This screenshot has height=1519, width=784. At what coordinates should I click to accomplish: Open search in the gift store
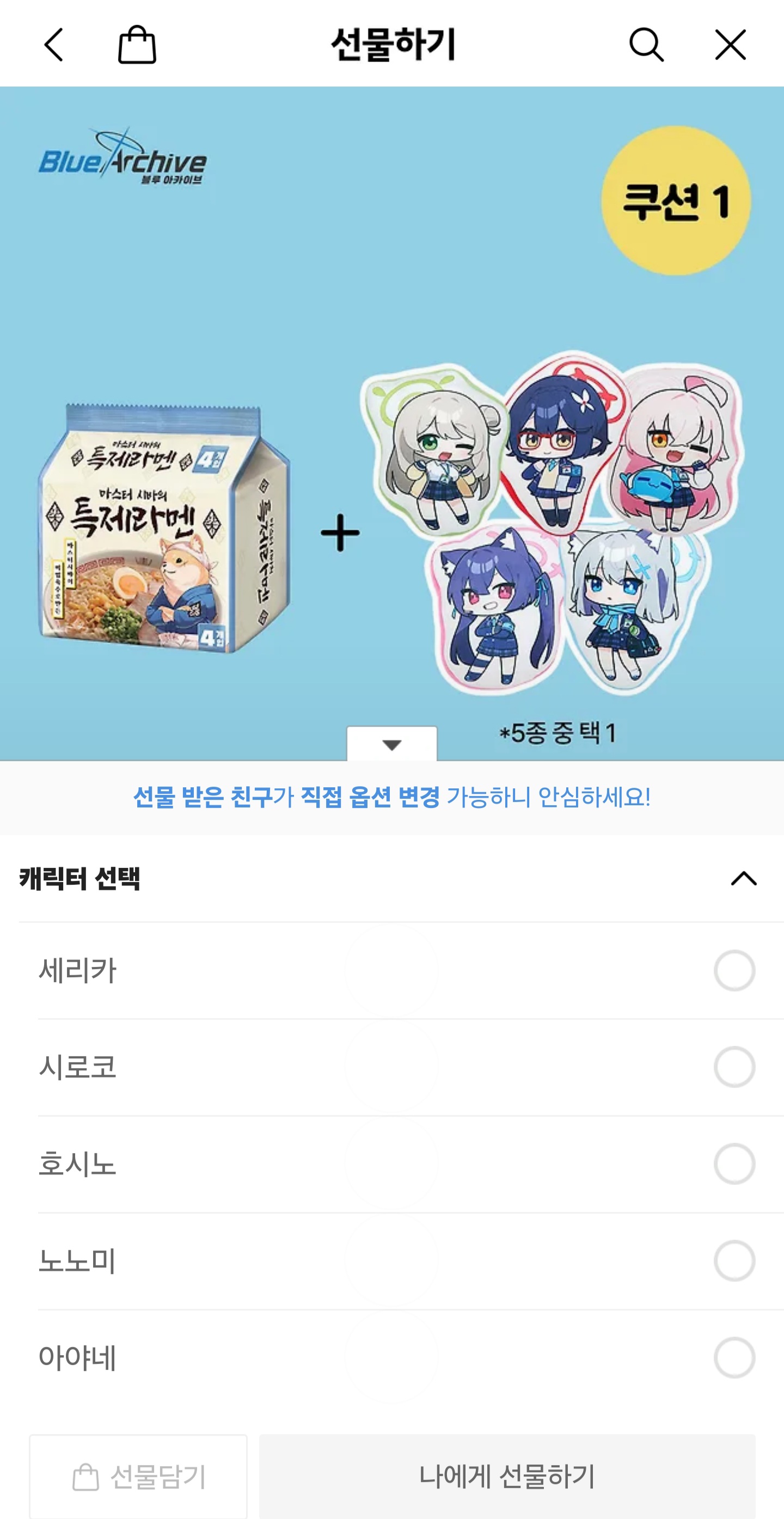click(646, 45)
